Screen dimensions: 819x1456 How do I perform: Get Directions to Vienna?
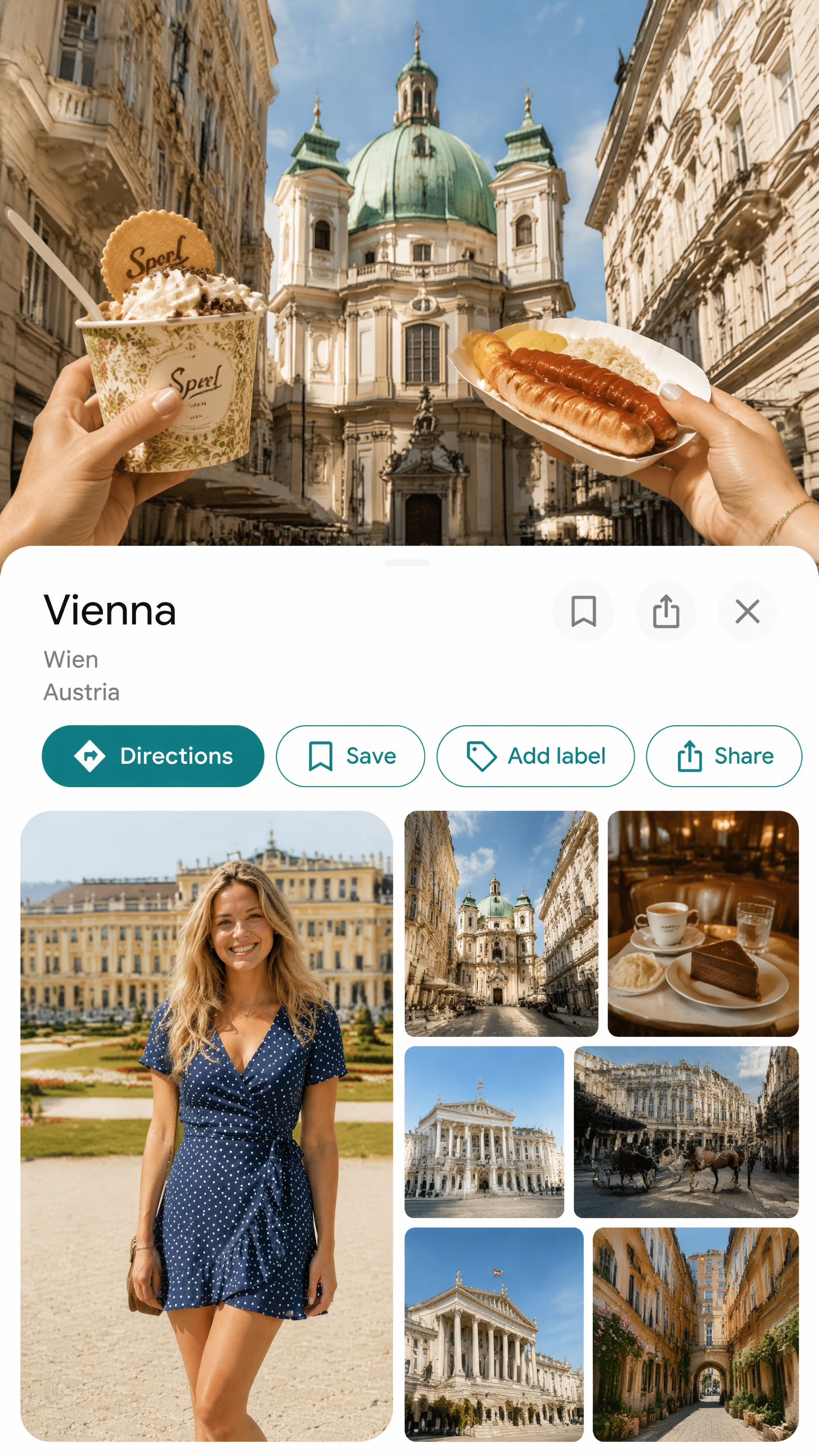pos(153,756)
